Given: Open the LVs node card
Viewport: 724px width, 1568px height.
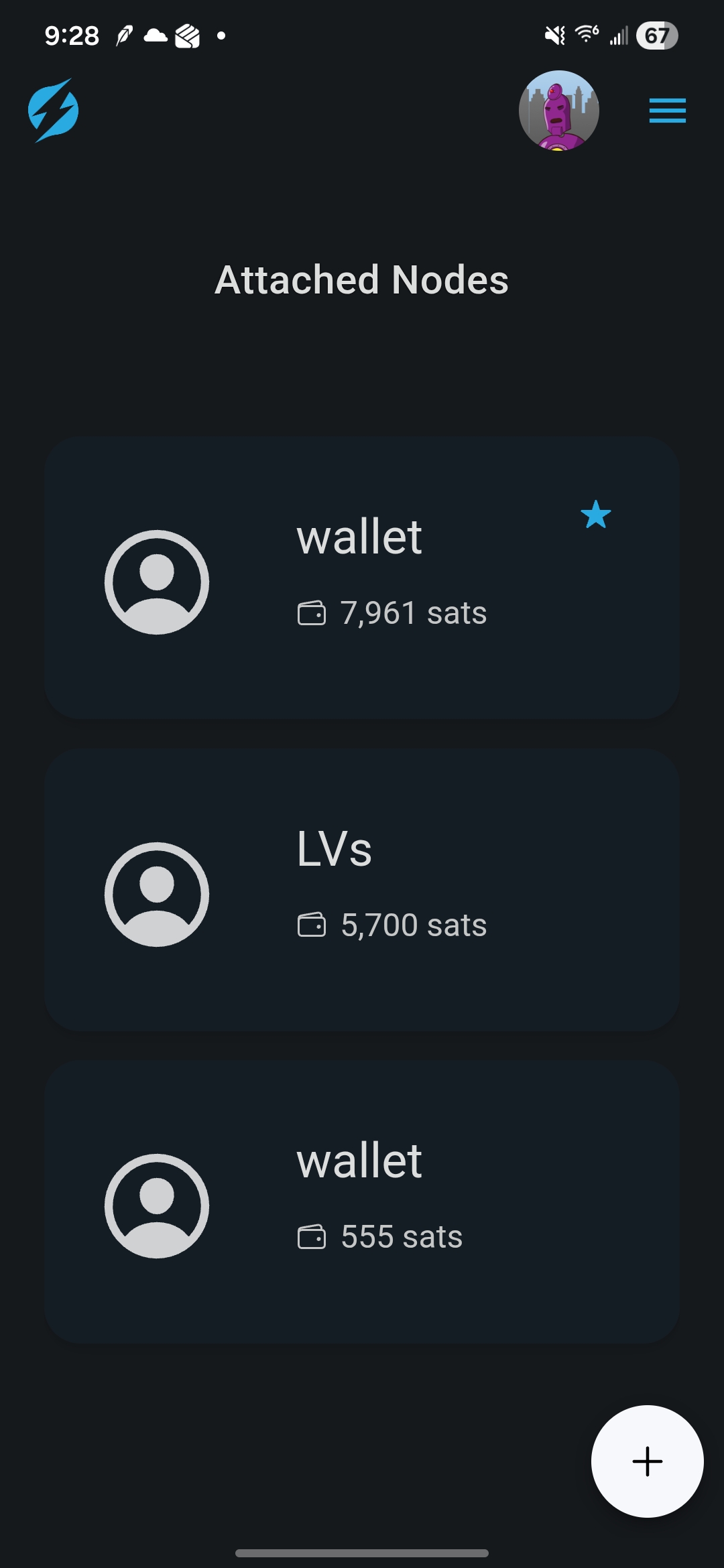Looking at the screenshot, I should 362,890.
